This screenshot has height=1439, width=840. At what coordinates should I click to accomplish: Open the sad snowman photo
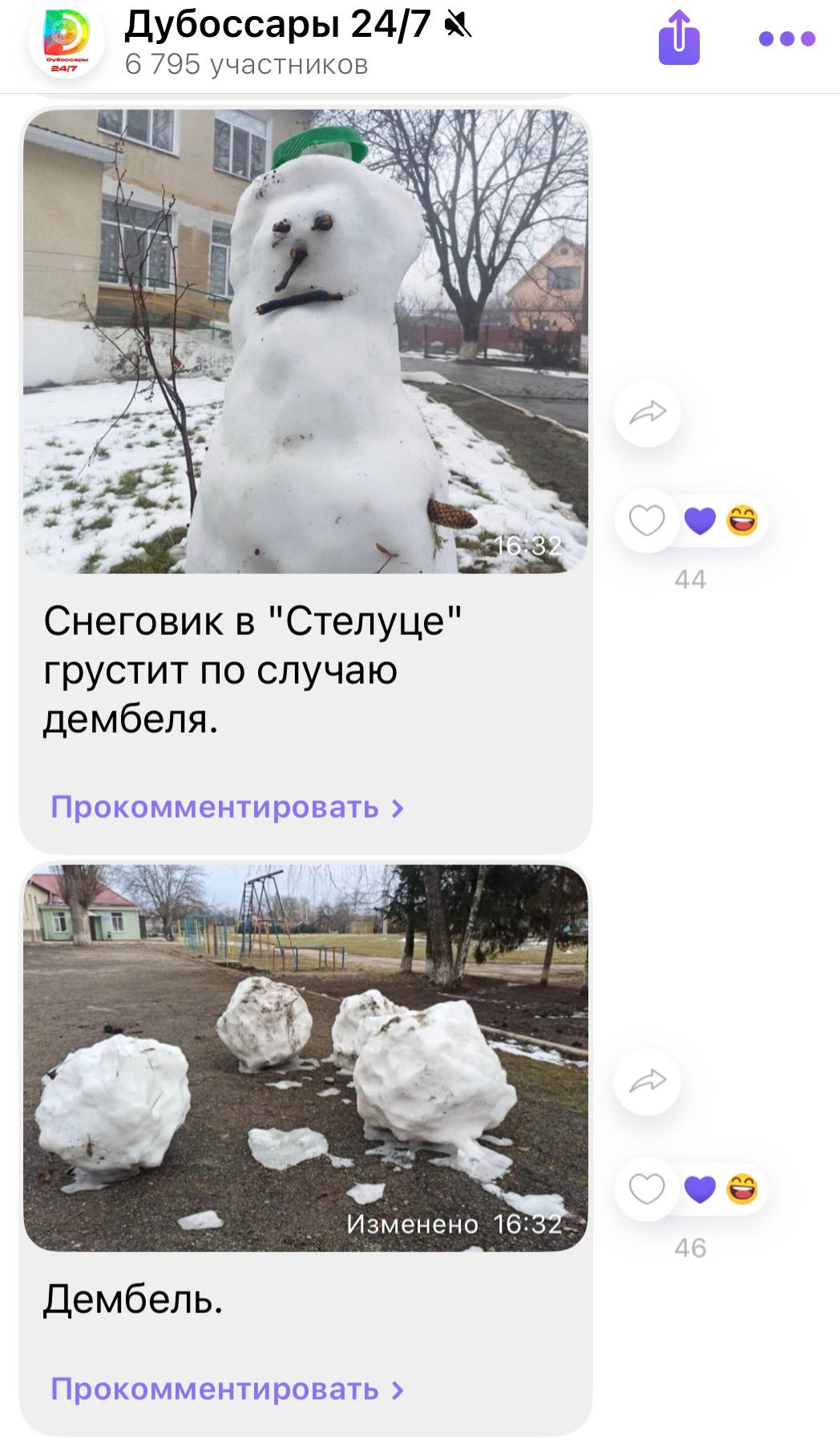coord(305,341)
